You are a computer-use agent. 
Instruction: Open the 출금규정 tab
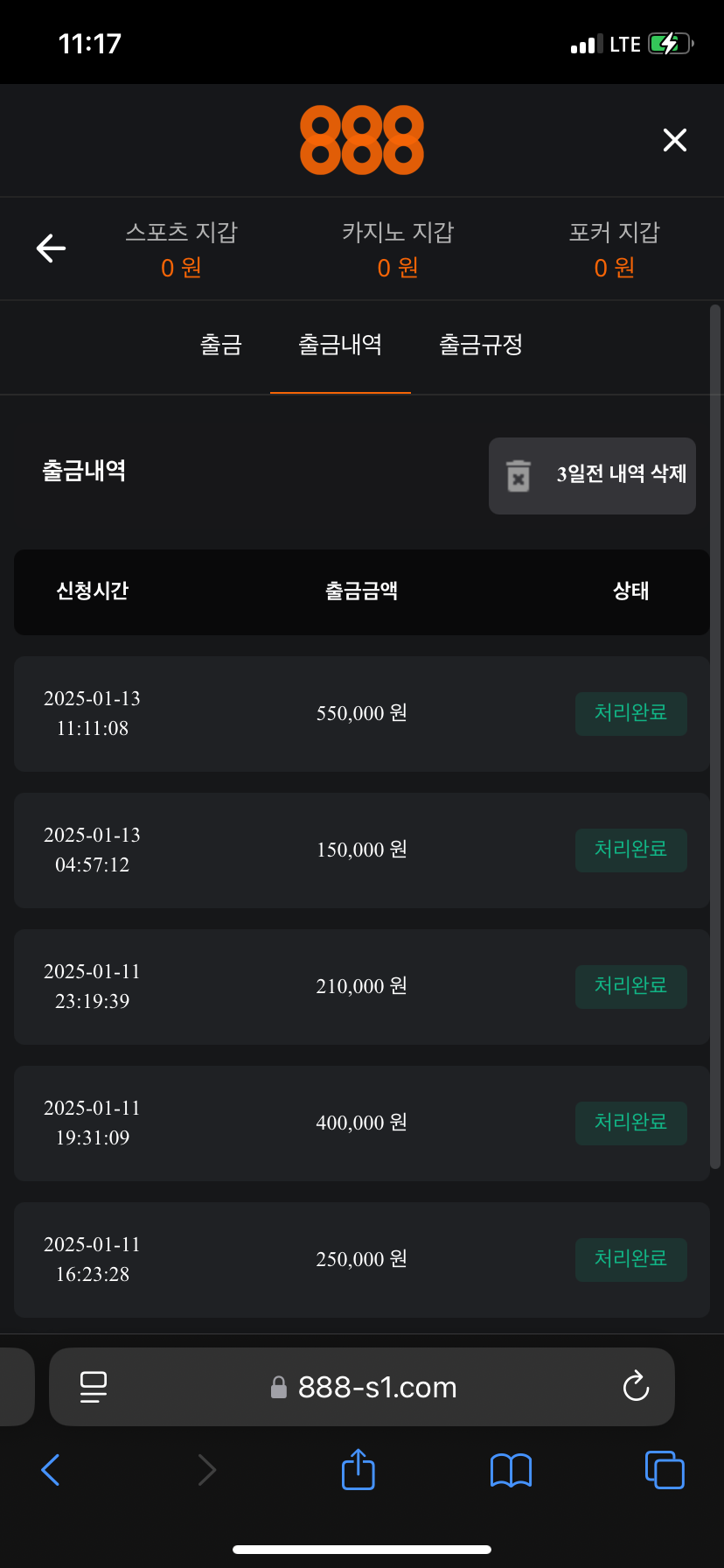click(481, 345)
